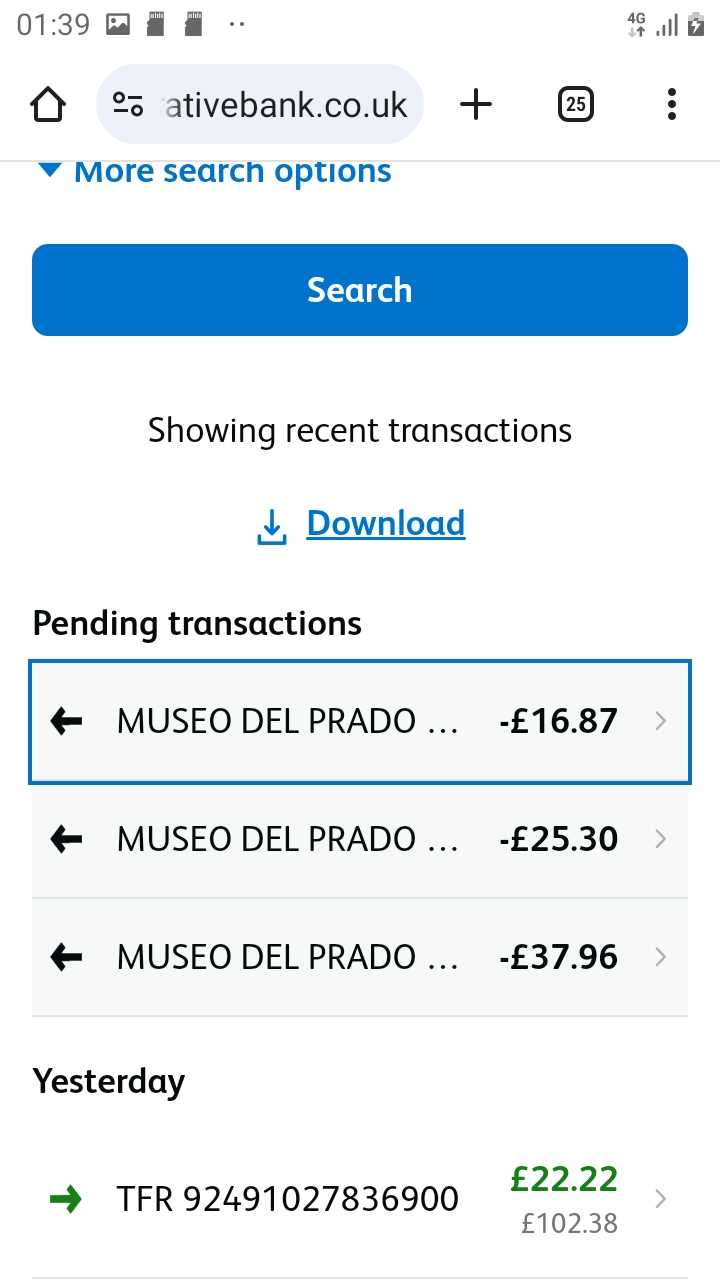
Task: Open the tab switcher showing 25 tabs
Action: click(x=575, y=104)
